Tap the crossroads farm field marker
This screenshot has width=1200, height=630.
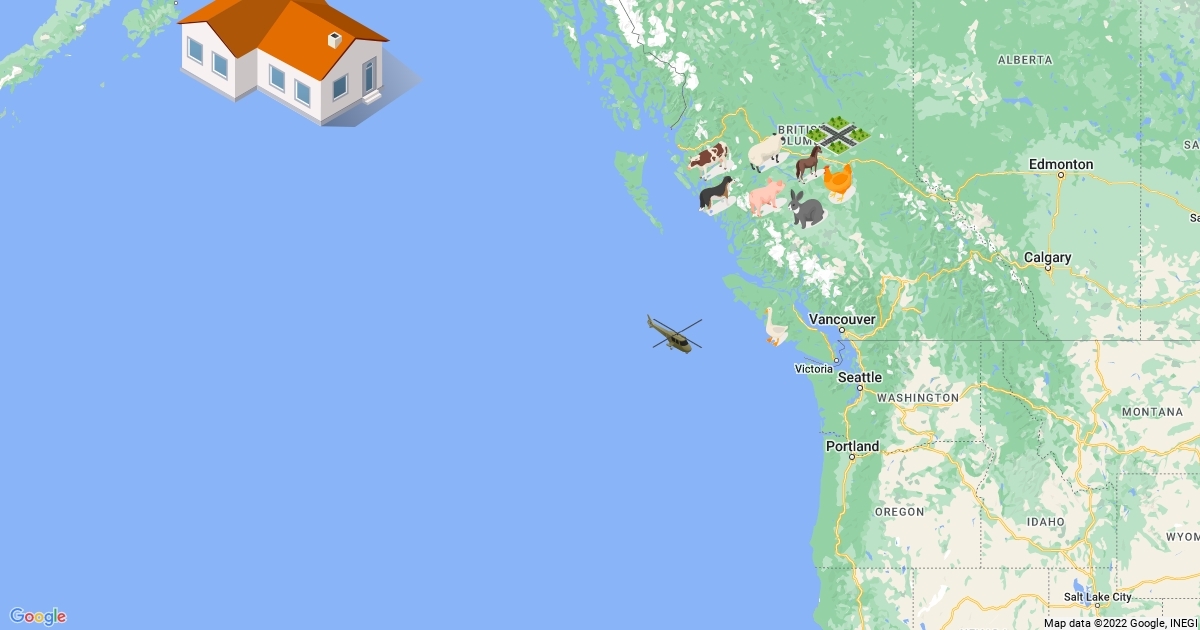point(837,134)
